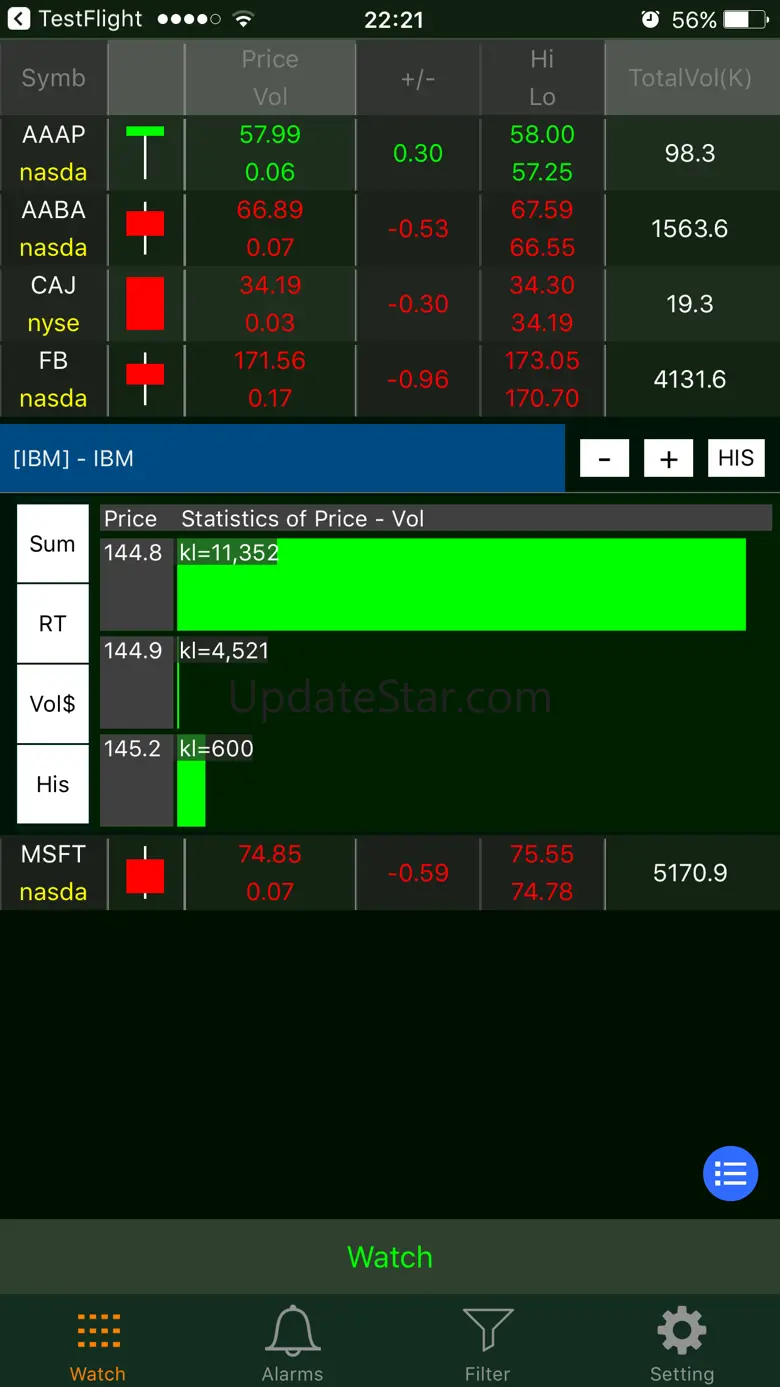This screenshot has height=1387, width=780.
Task: Switch to the Alarms tab
Action: [x=292, y=1343]
